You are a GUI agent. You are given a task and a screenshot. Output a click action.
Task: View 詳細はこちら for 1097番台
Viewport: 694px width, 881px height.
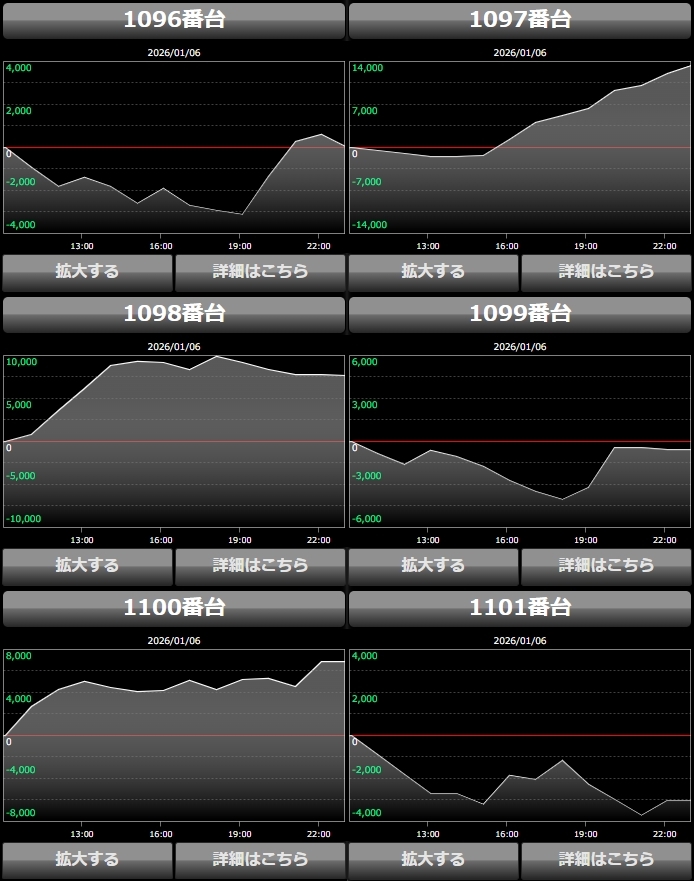click(x=606, y=271)
